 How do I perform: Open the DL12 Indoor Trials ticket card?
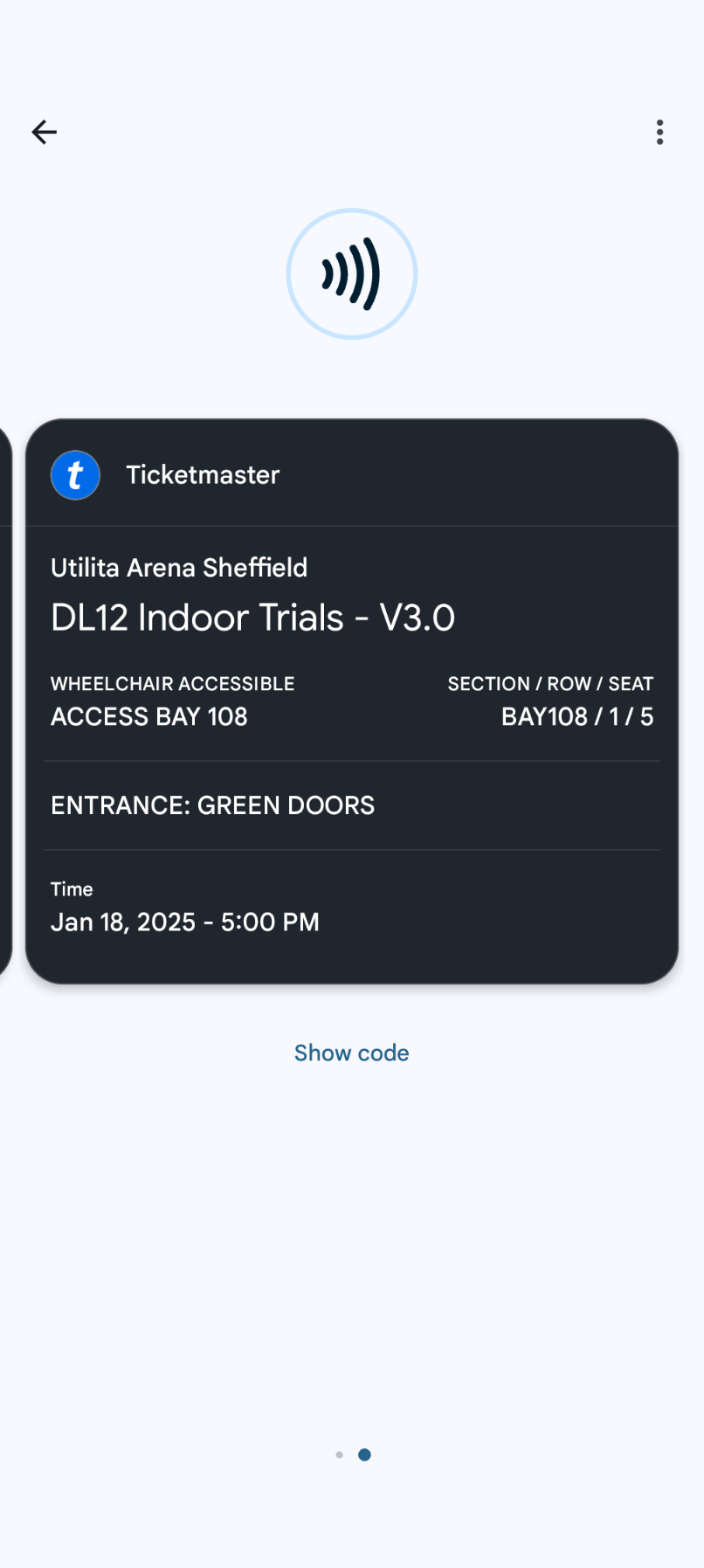click(352, 701)
